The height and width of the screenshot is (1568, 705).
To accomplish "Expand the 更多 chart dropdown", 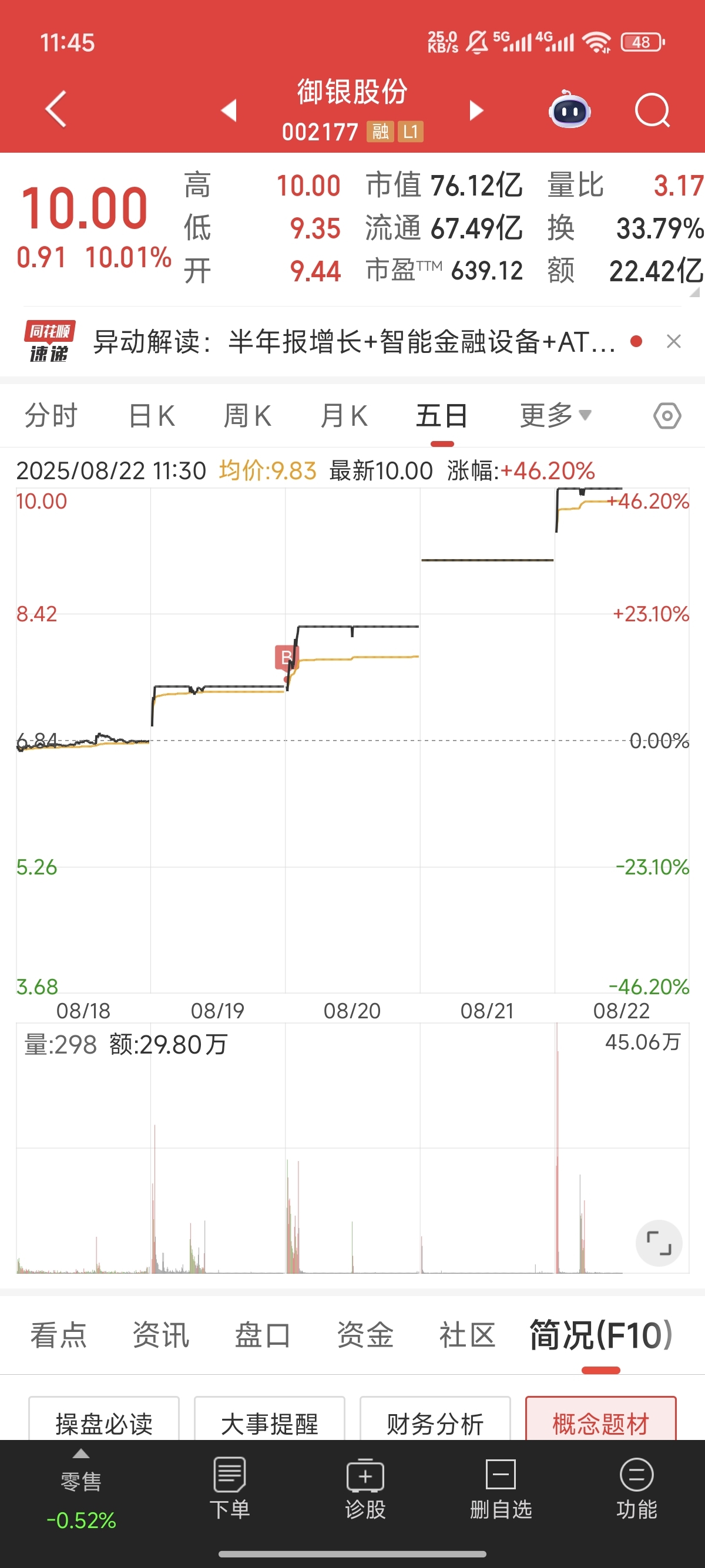I will [x=555, y=416].
